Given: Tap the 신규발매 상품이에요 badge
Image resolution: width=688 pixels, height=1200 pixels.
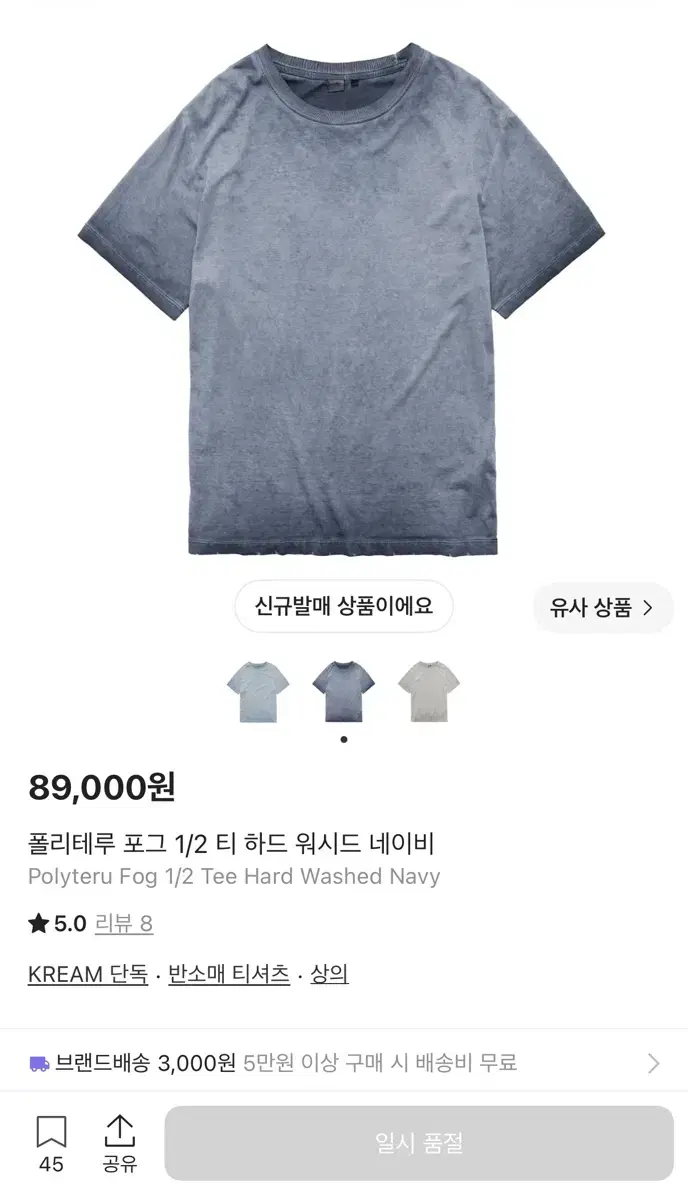Looking at the screenshot, I should [344, 606].
